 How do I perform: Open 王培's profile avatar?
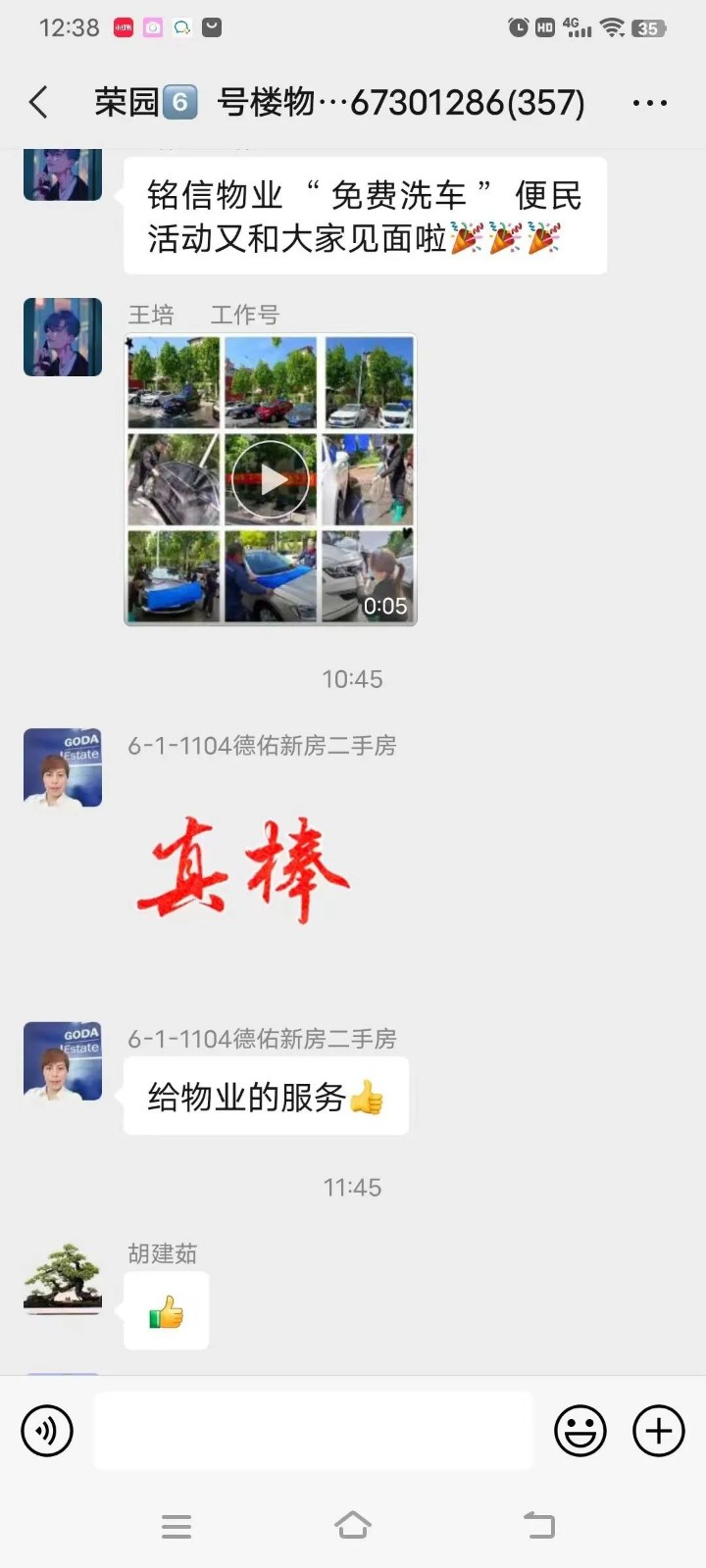(x=62, y=336)
